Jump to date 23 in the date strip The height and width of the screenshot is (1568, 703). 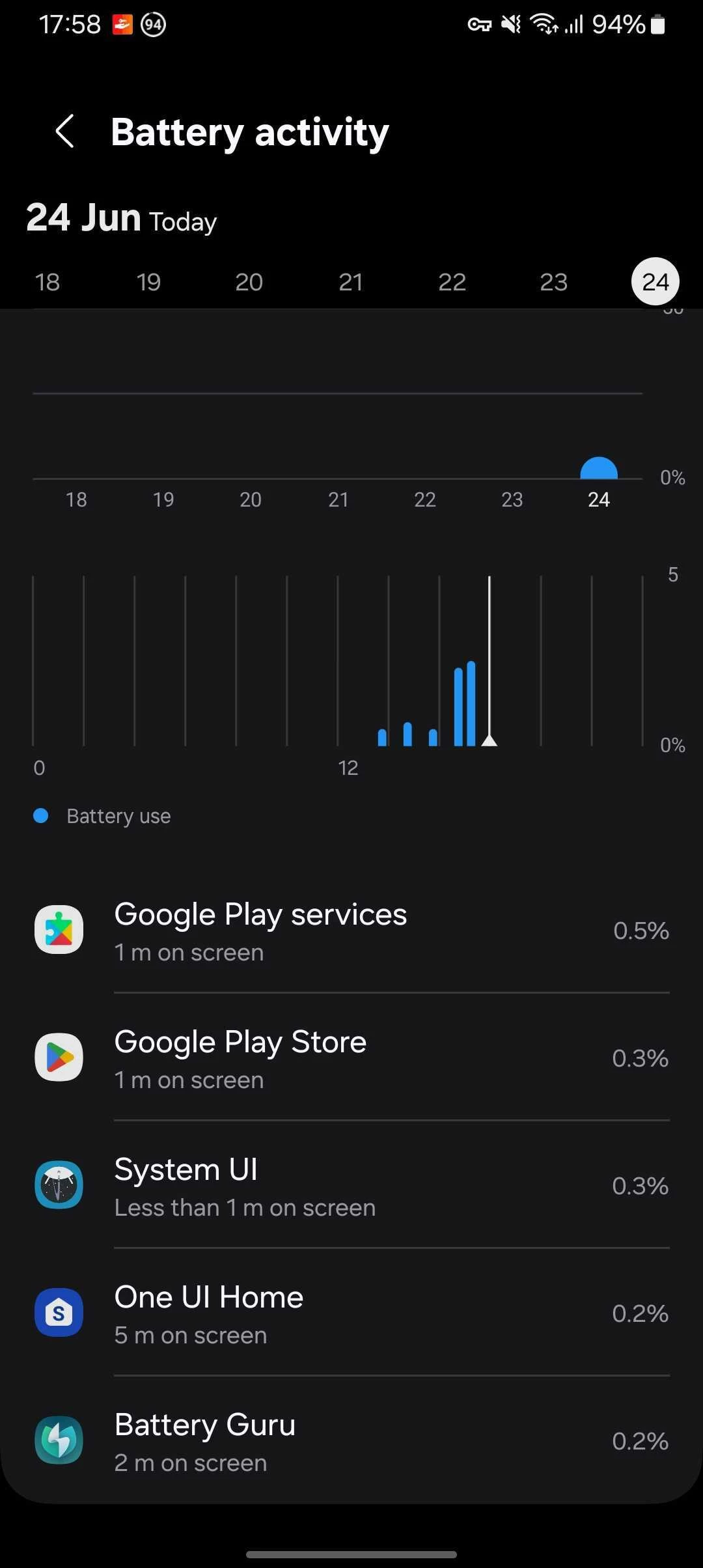point(554,282)
